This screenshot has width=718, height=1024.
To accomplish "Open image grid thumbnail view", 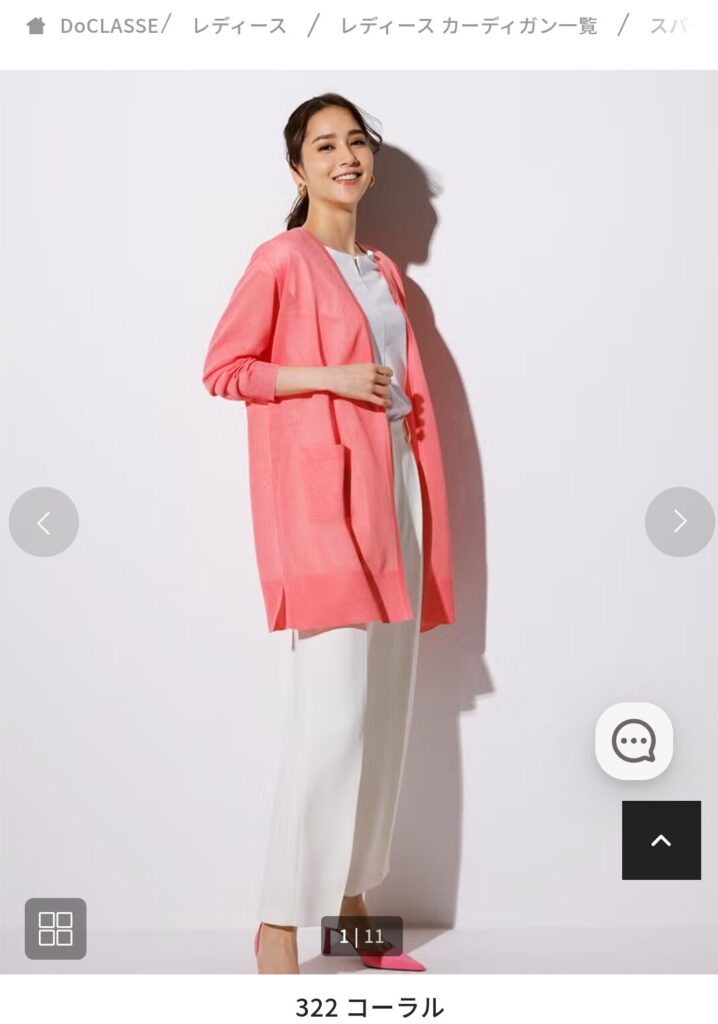I will (x=56, y=928).
